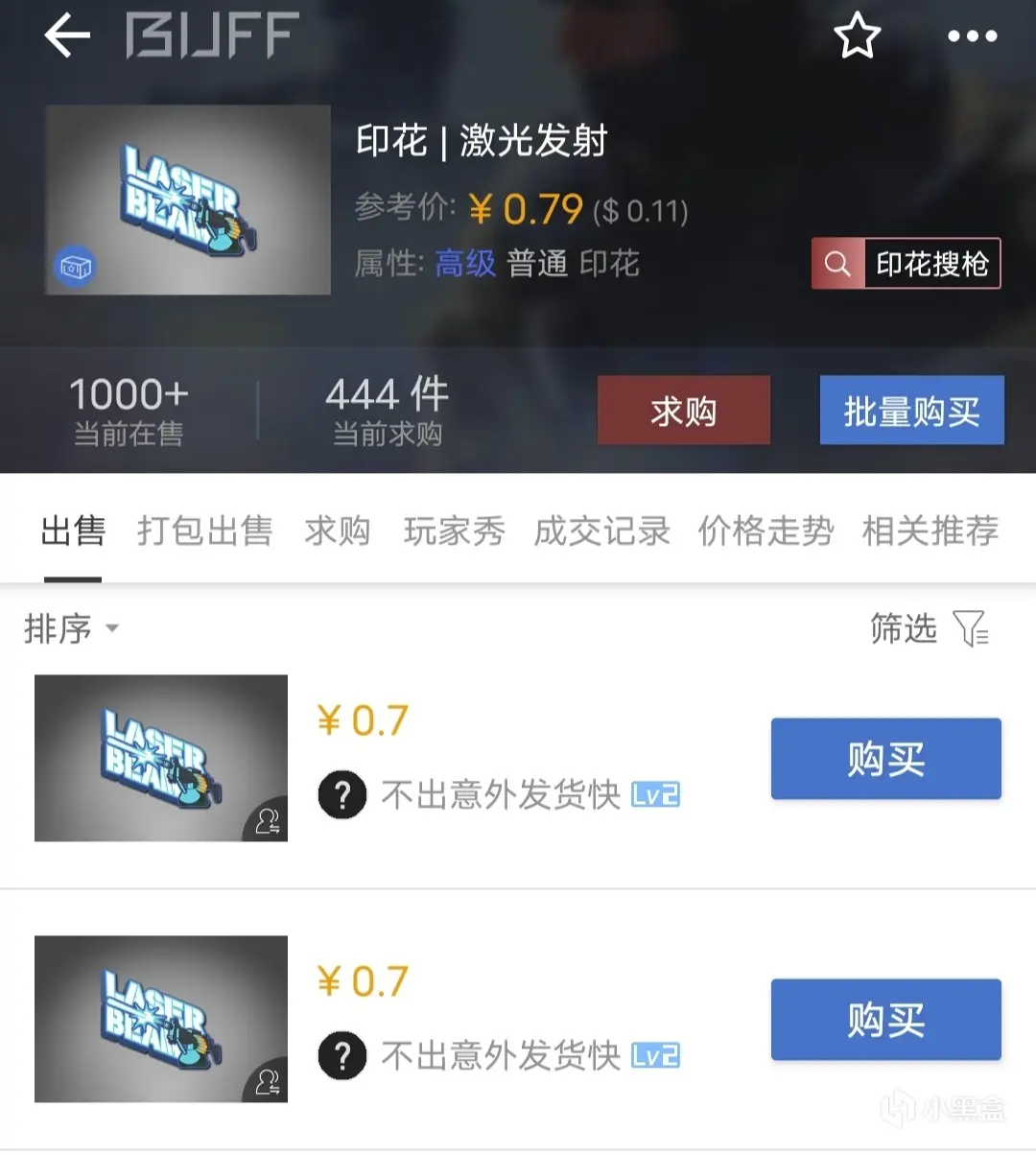Tap the question mark icon on first listing

click(342, 795)
